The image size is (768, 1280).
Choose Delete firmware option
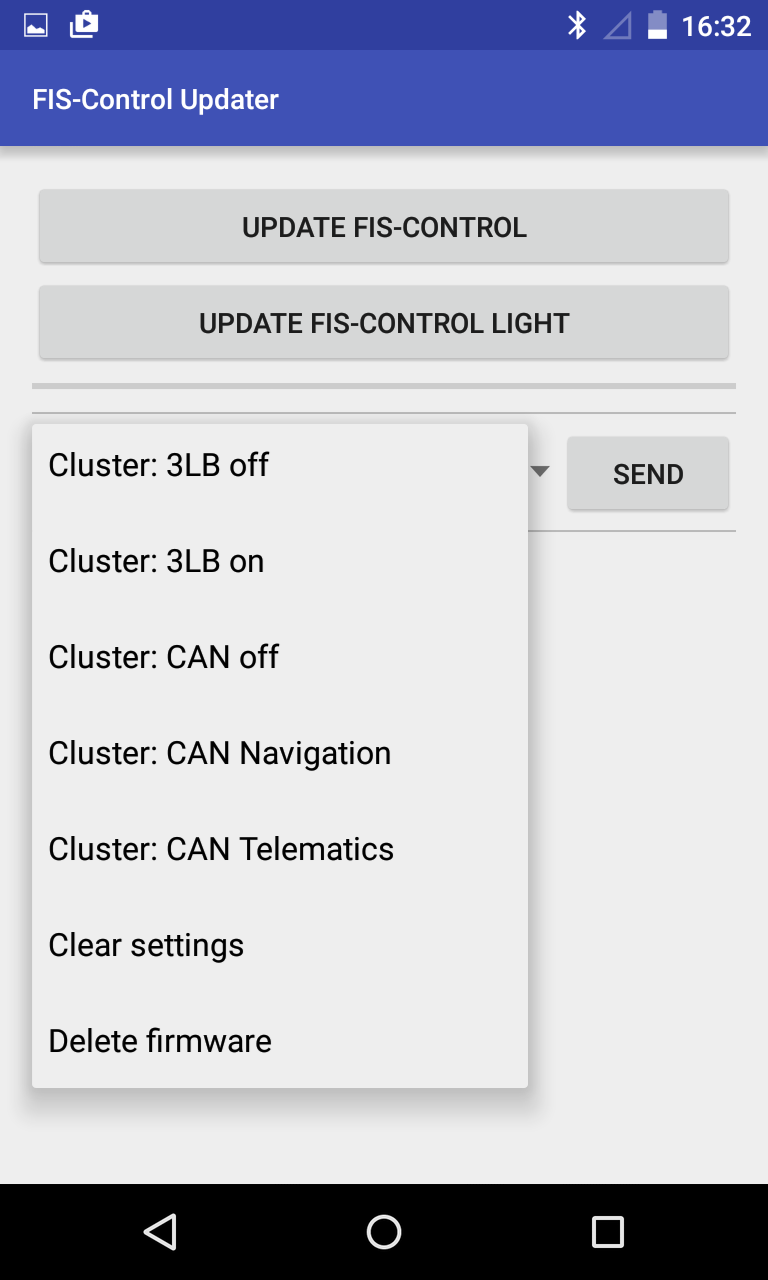coord(280,1041)
